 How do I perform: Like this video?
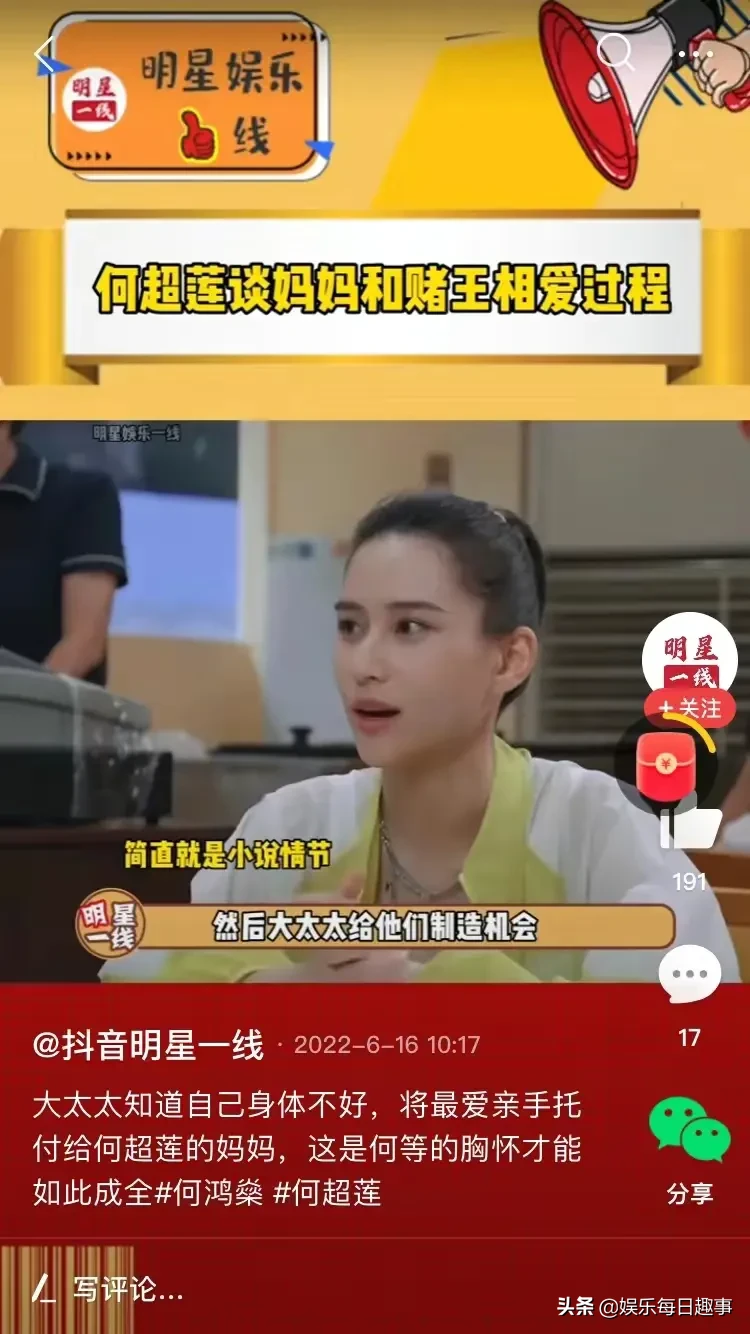[690, 828]
